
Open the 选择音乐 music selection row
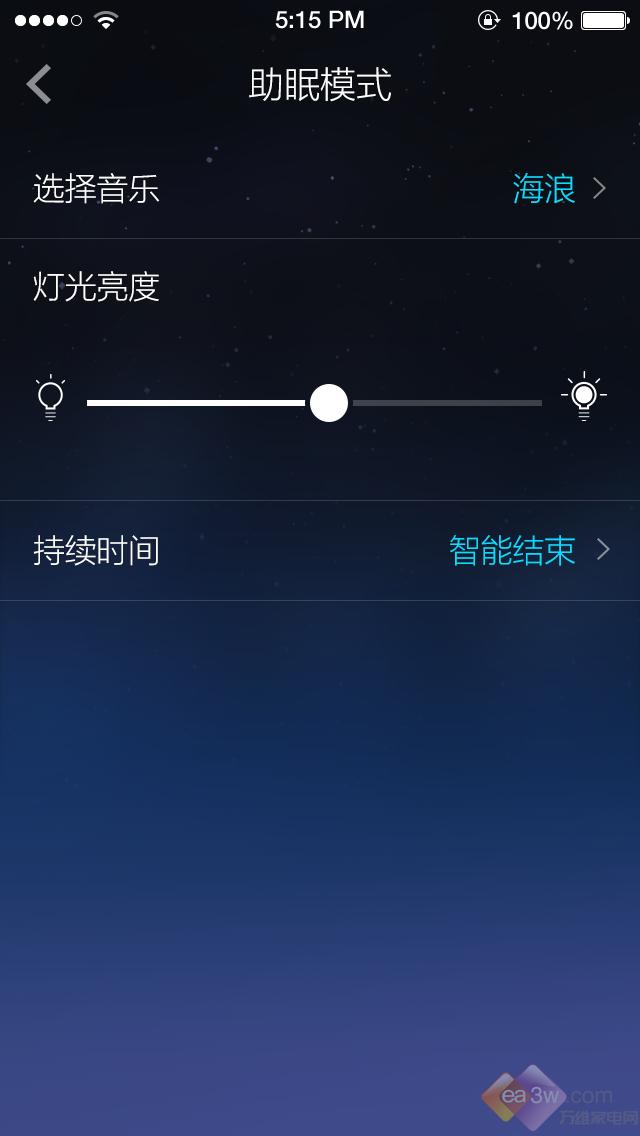click(320, 189)
